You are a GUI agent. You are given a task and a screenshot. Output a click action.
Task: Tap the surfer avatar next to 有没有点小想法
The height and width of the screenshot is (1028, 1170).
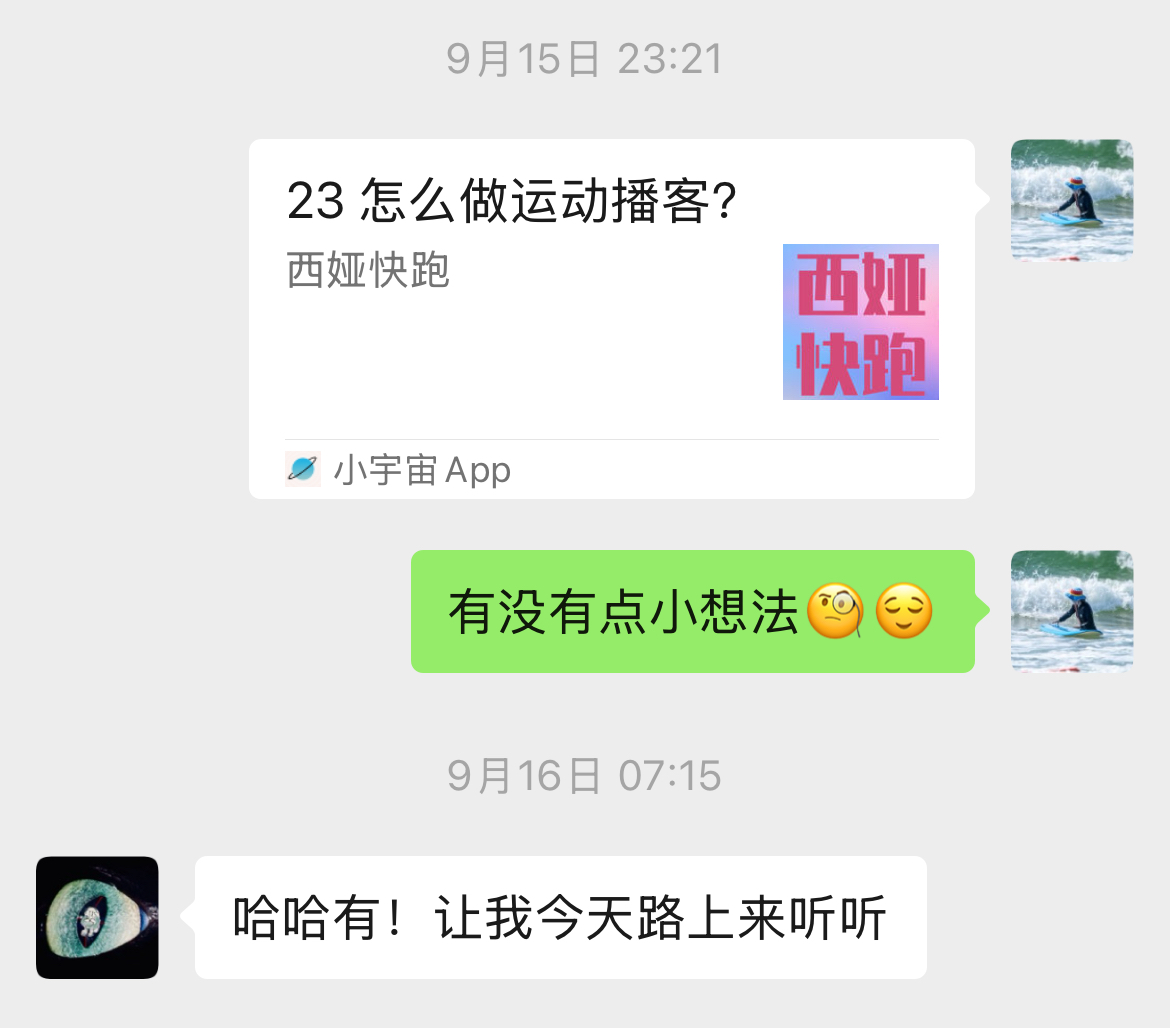(x=1071, y=610)
